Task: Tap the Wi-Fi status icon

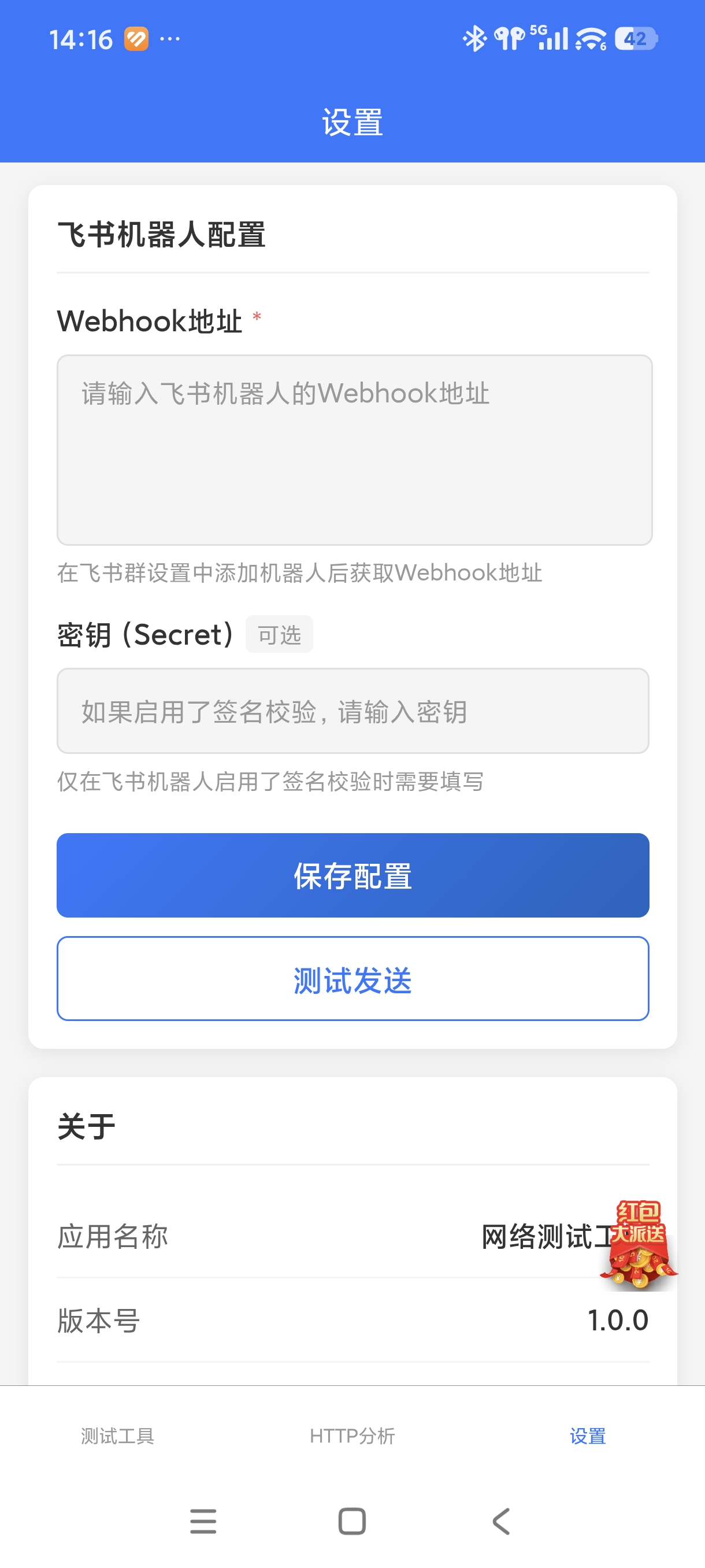Action: point(591,38)
